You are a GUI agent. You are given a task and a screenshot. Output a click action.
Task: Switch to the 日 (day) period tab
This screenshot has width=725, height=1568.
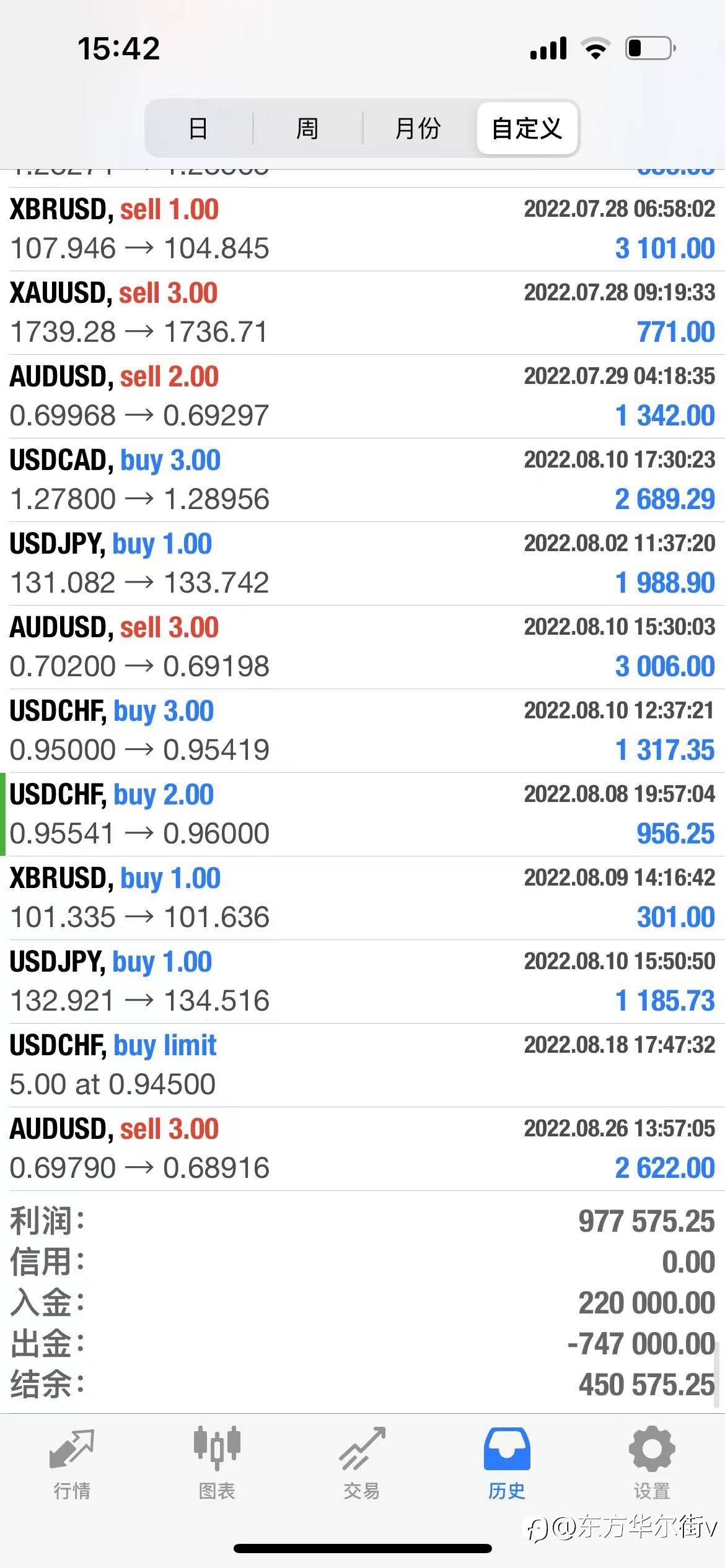tap(198, 128)
